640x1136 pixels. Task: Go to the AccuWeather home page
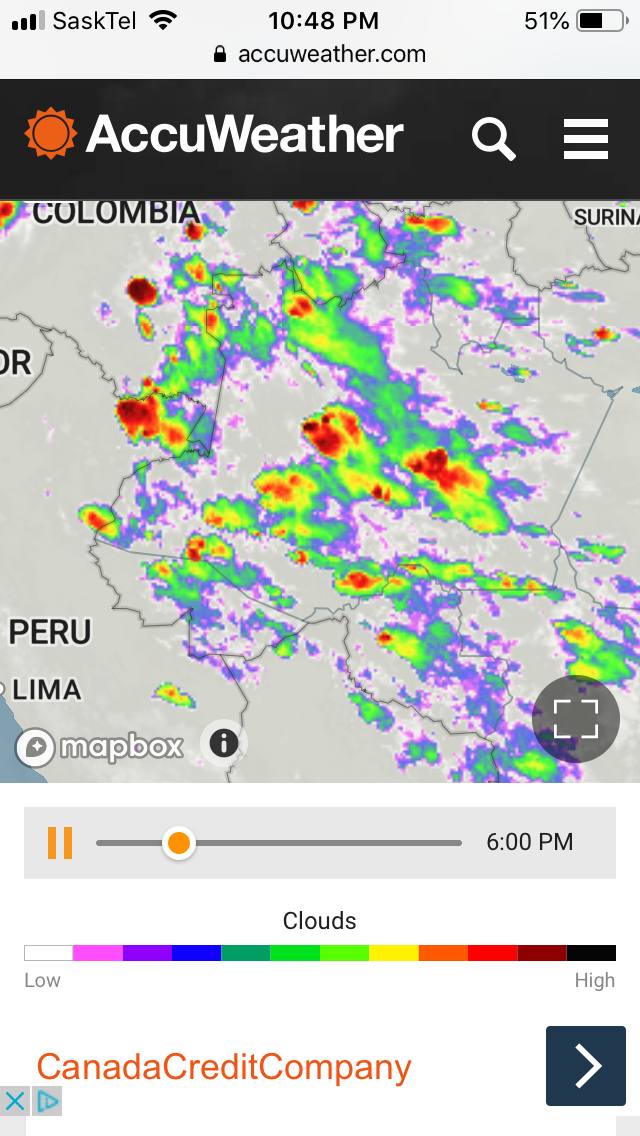pyautogui.click(x=215, y=135)
